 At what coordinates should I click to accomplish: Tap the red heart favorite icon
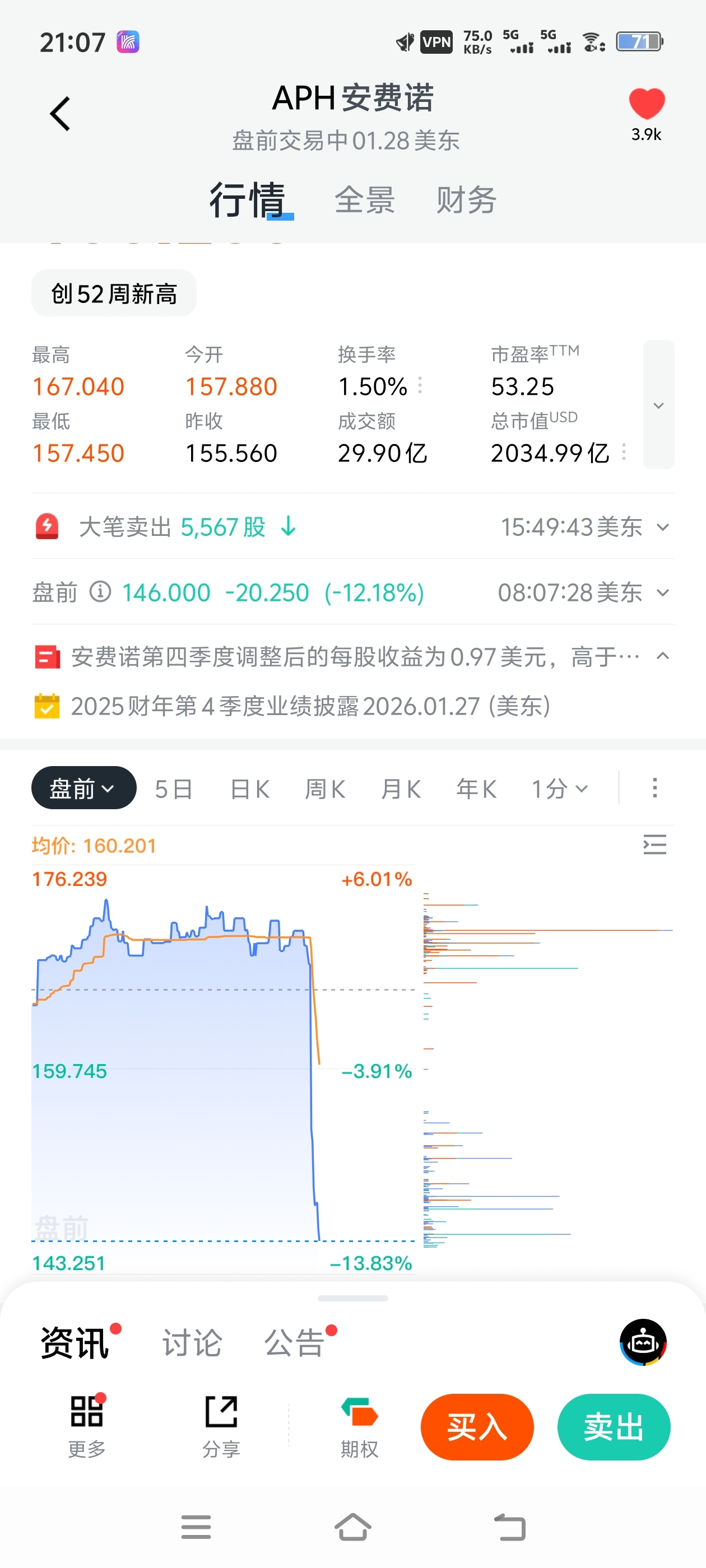[646, 103]
